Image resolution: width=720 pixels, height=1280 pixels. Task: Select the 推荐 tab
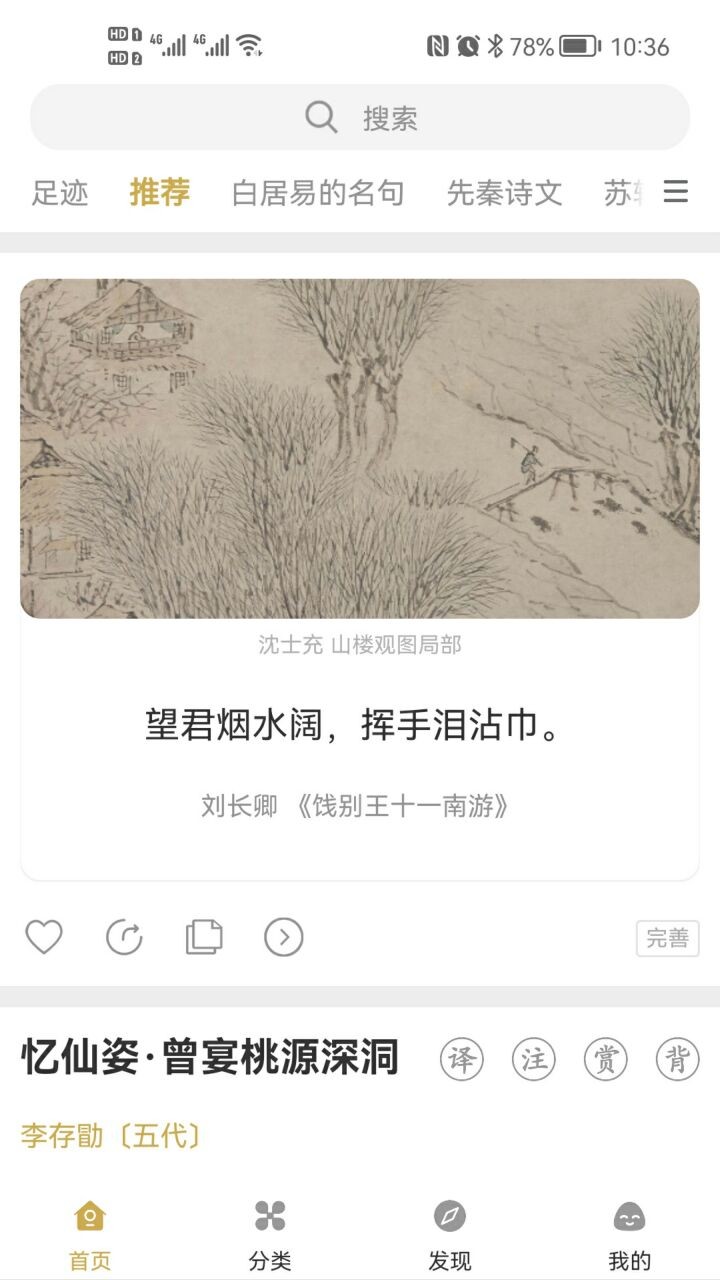(x=159, y=192)
